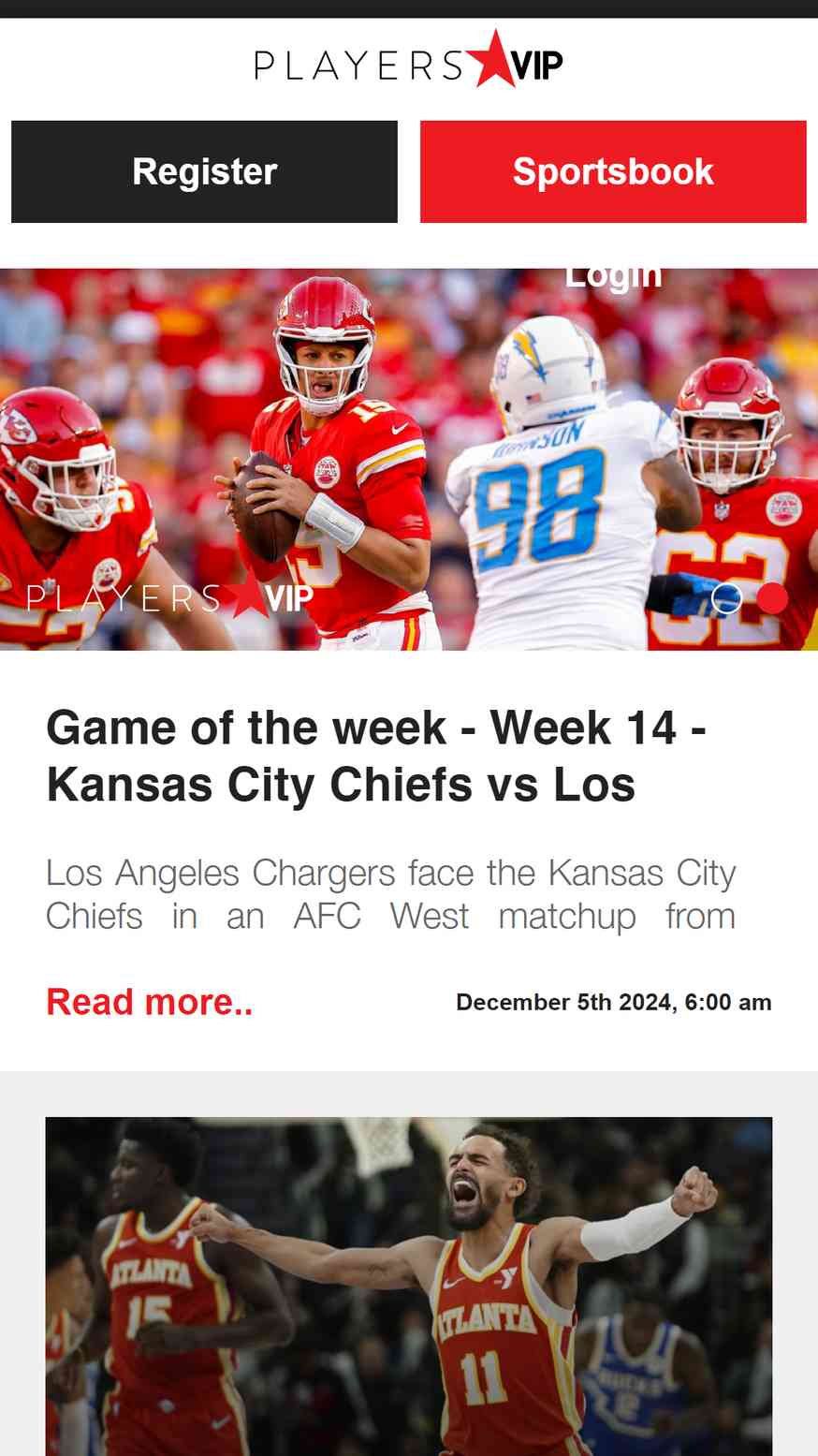818x1456 pixels.
Task: Open the Chiefs vs Chargers banner image
Action: click(409, 459)
